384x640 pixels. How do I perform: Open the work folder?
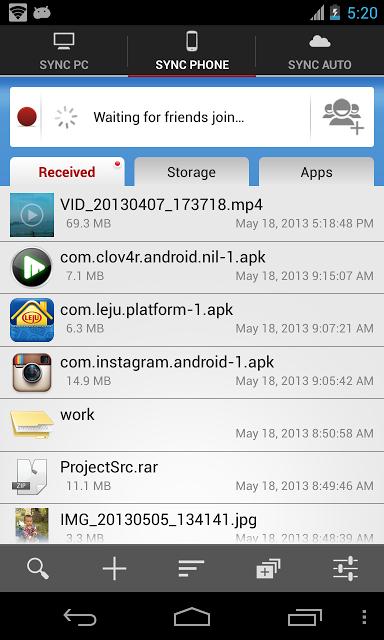(192, 425)
